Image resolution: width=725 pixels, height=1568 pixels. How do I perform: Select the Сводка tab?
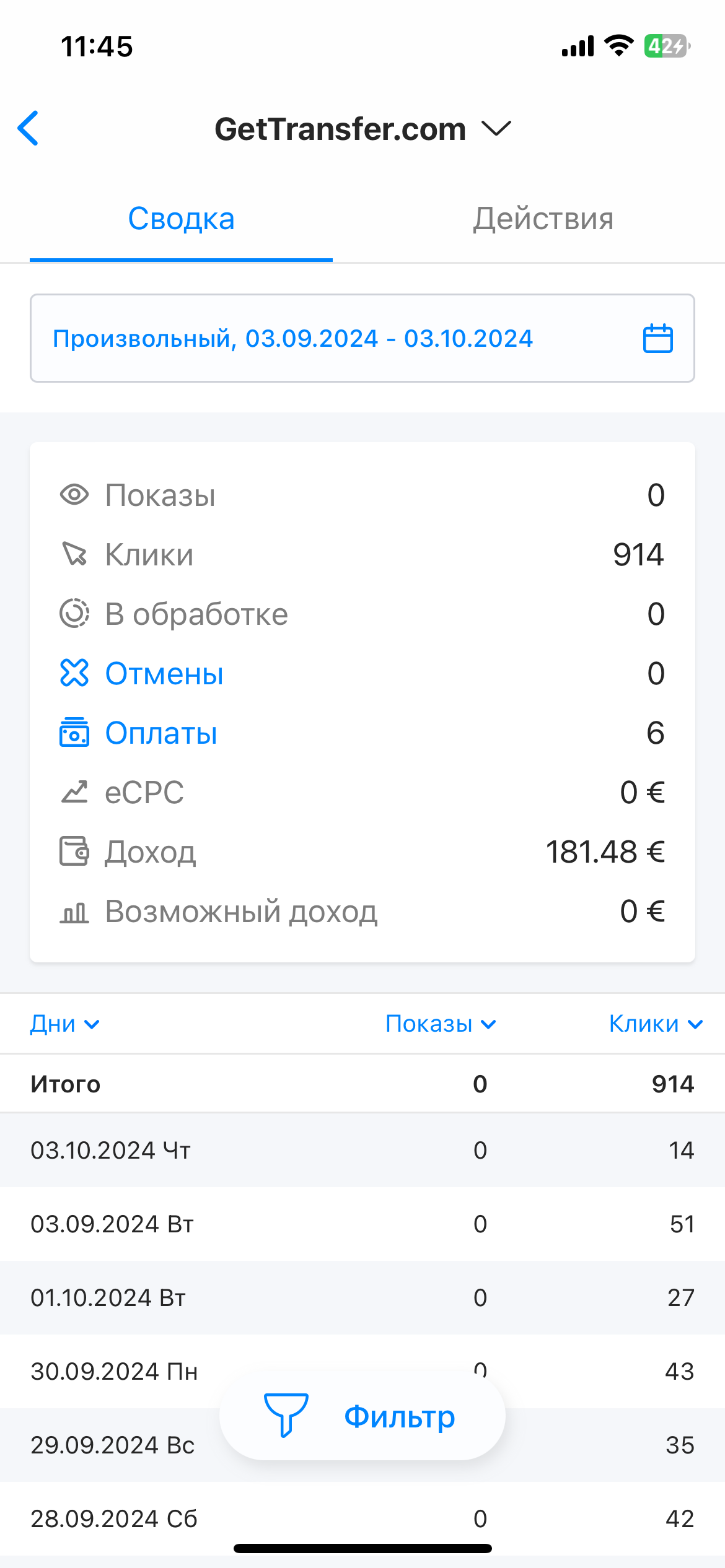[x=181, y=219]
